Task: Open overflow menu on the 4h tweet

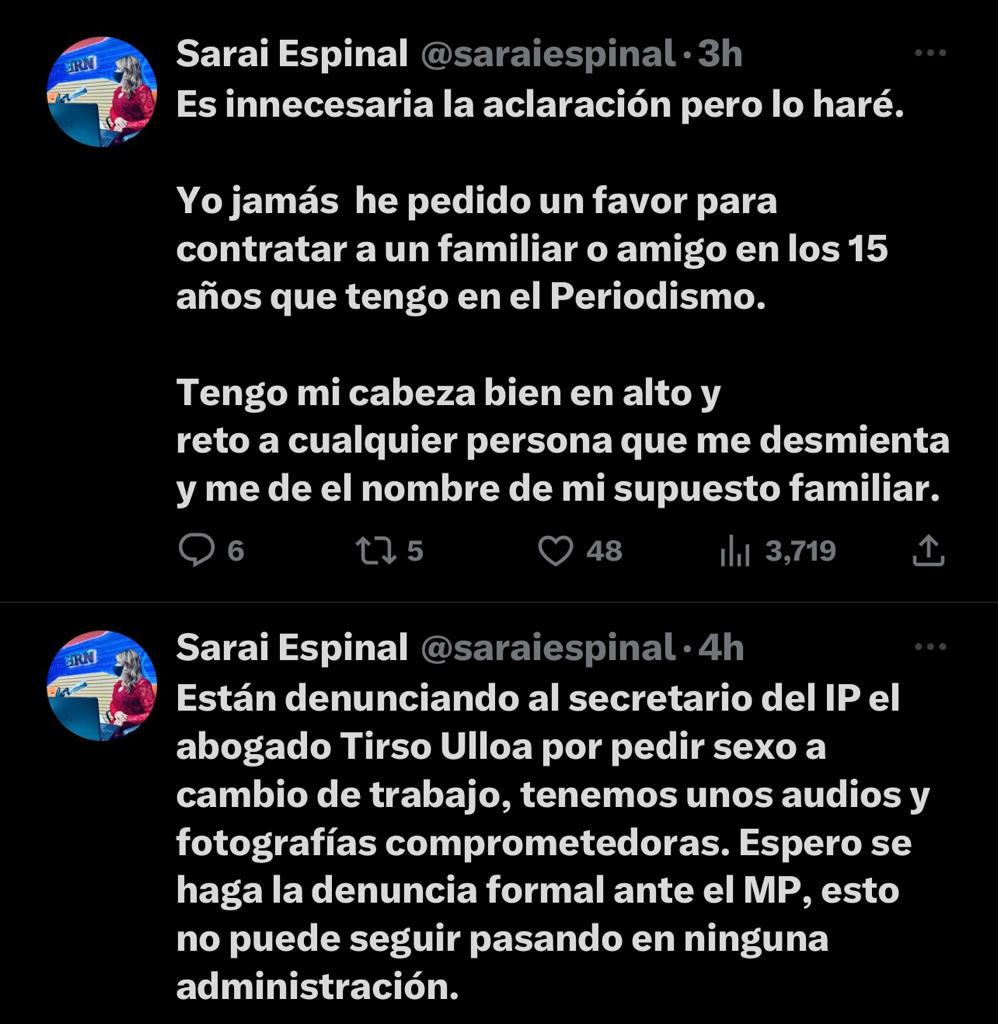Action: tap(930, 648)
